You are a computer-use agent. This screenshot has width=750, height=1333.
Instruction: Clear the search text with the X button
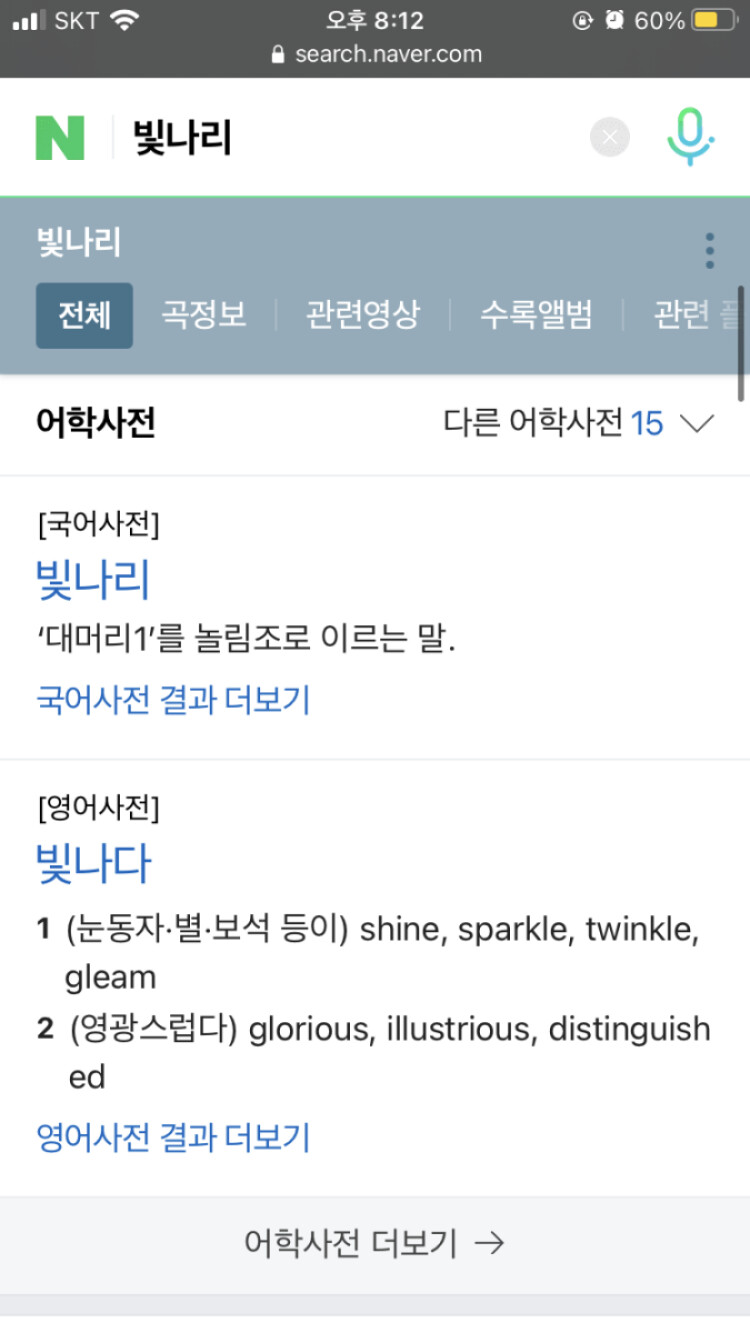[610, 137]
